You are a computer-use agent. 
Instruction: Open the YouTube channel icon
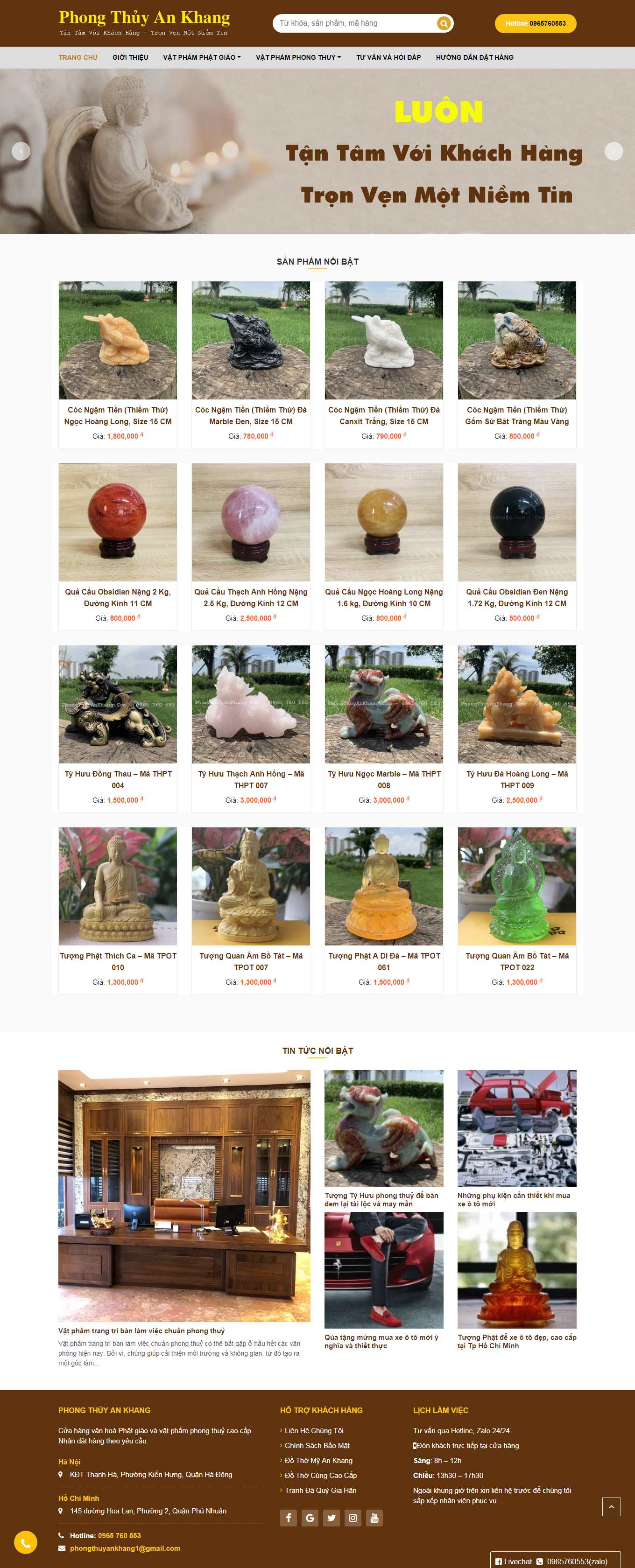point(374,1518)
